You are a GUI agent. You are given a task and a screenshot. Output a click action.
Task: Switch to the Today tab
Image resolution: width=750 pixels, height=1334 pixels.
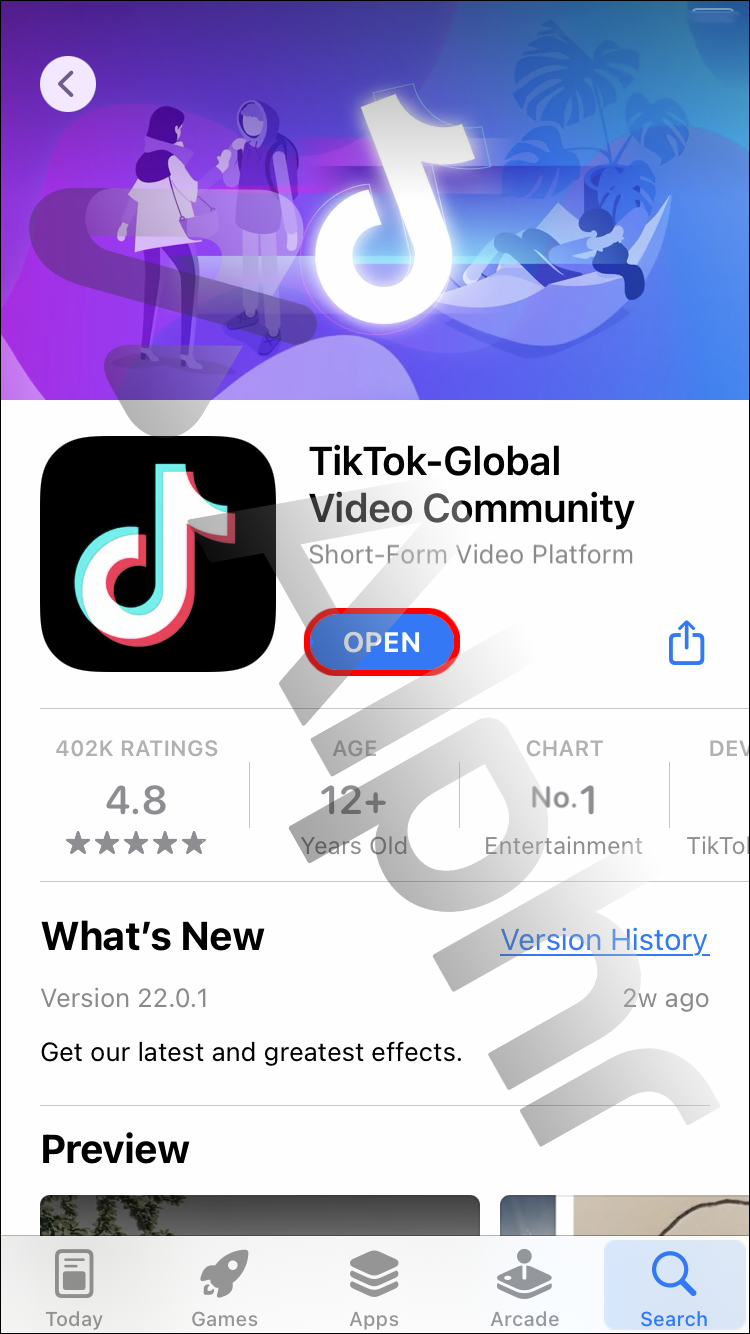click(74, 1288)
